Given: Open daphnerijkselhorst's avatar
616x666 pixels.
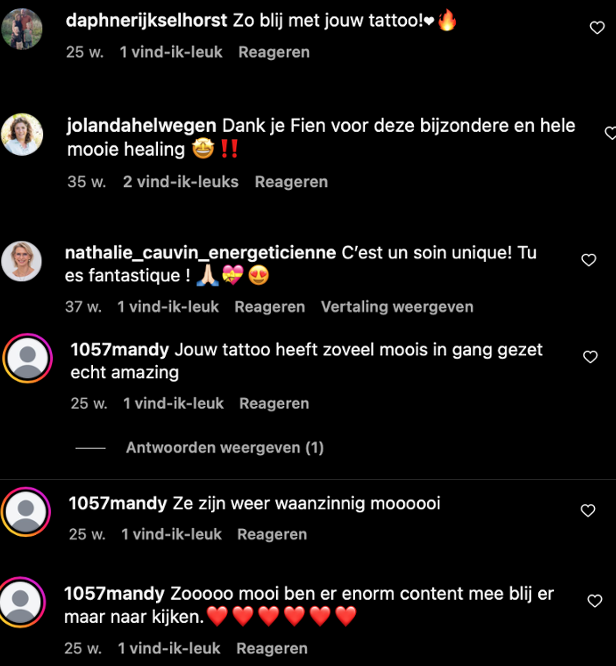Looking at the screenshot, I should (22, 29).
